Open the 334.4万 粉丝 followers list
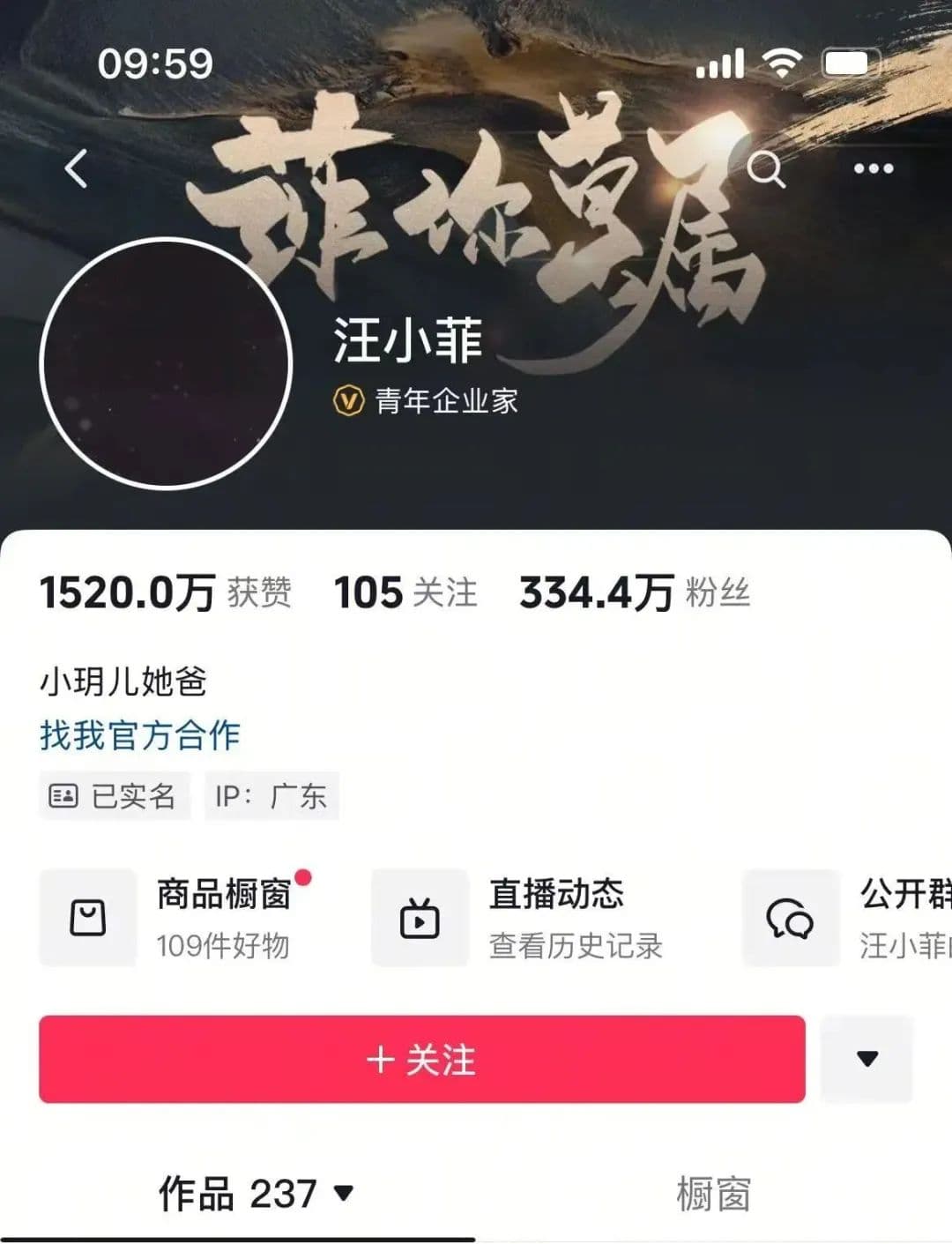 635,592
